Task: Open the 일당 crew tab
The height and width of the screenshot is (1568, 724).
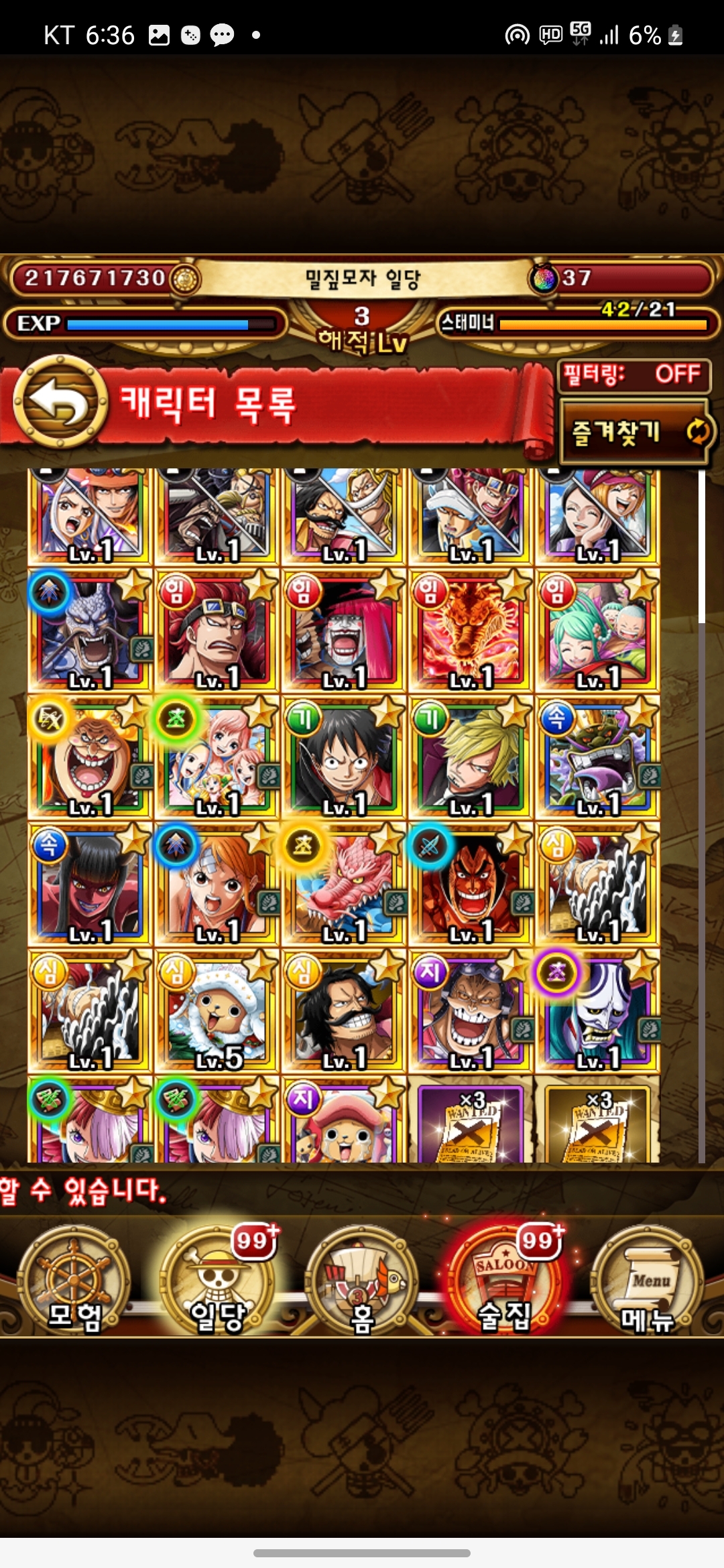Action: click(218, 1281)
